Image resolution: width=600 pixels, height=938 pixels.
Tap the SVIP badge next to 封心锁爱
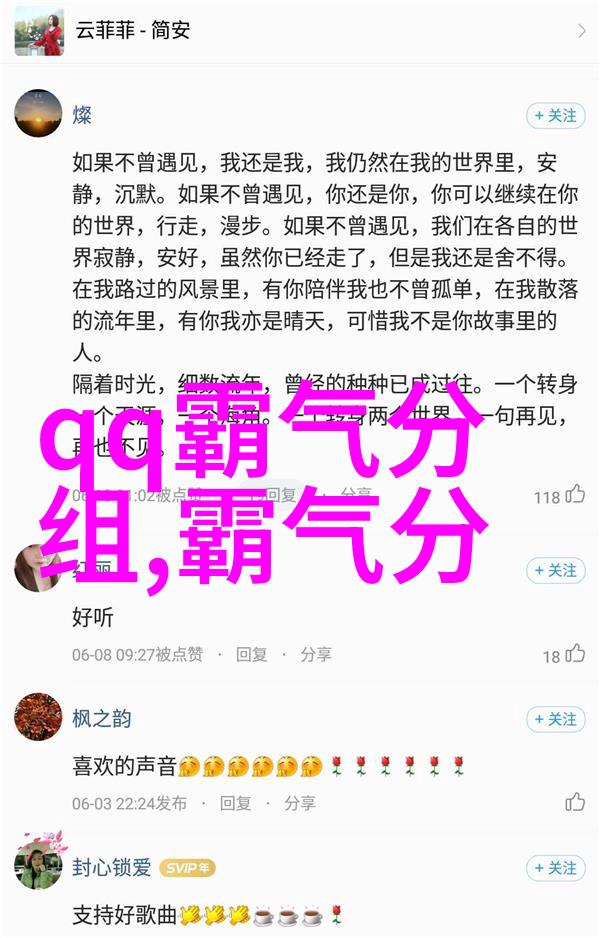pos(187,868)
